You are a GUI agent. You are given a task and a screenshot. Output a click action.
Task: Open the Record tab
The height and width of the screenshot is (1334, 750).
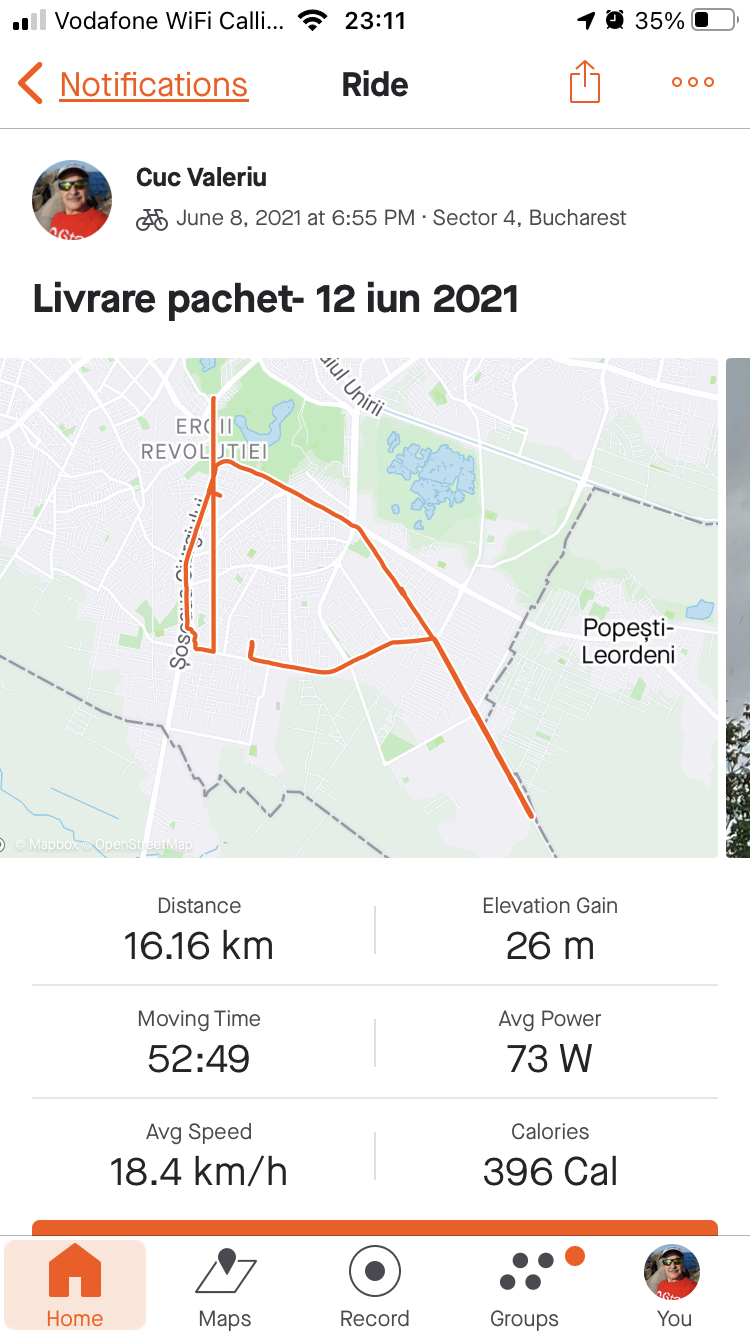click(375, 1286)
